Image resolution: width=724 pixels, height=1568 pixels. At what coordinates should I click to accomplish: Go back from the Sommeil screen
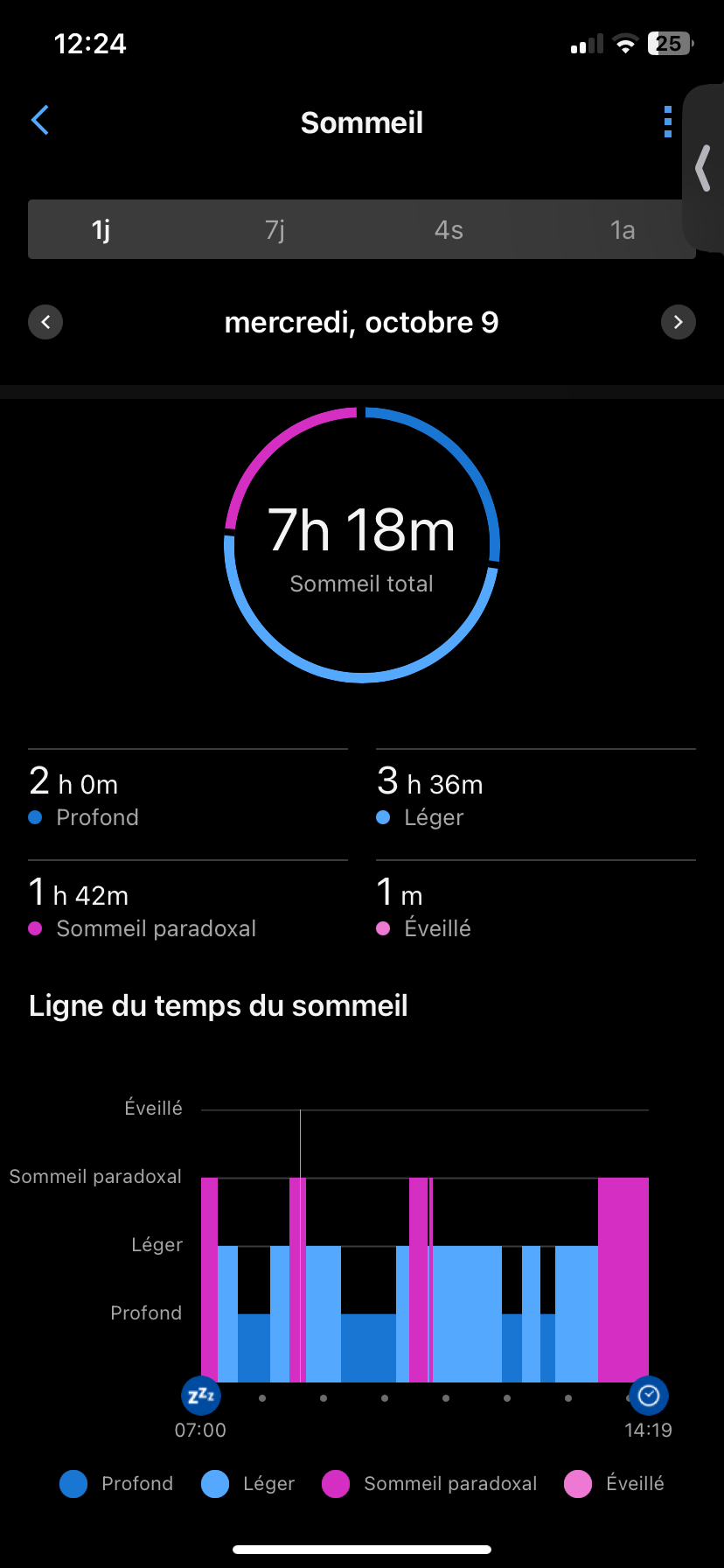click(x=40, y=121)
